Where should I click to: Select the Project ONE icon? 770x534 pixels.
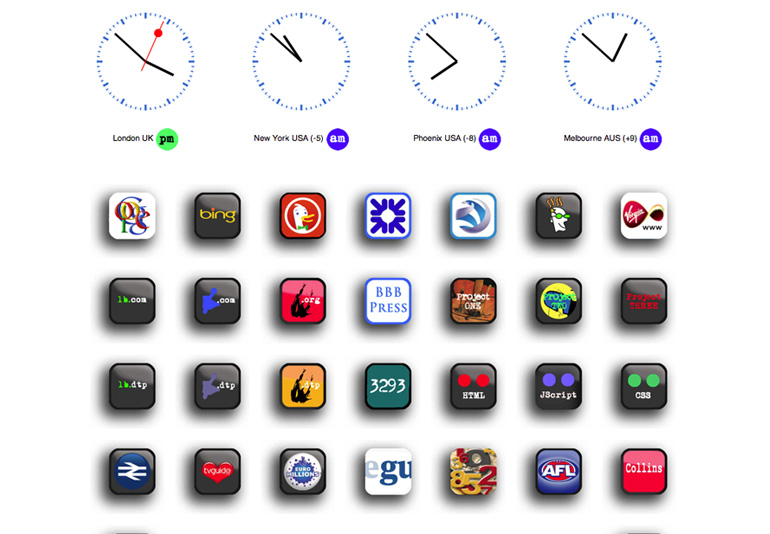(x=473, y=301)
